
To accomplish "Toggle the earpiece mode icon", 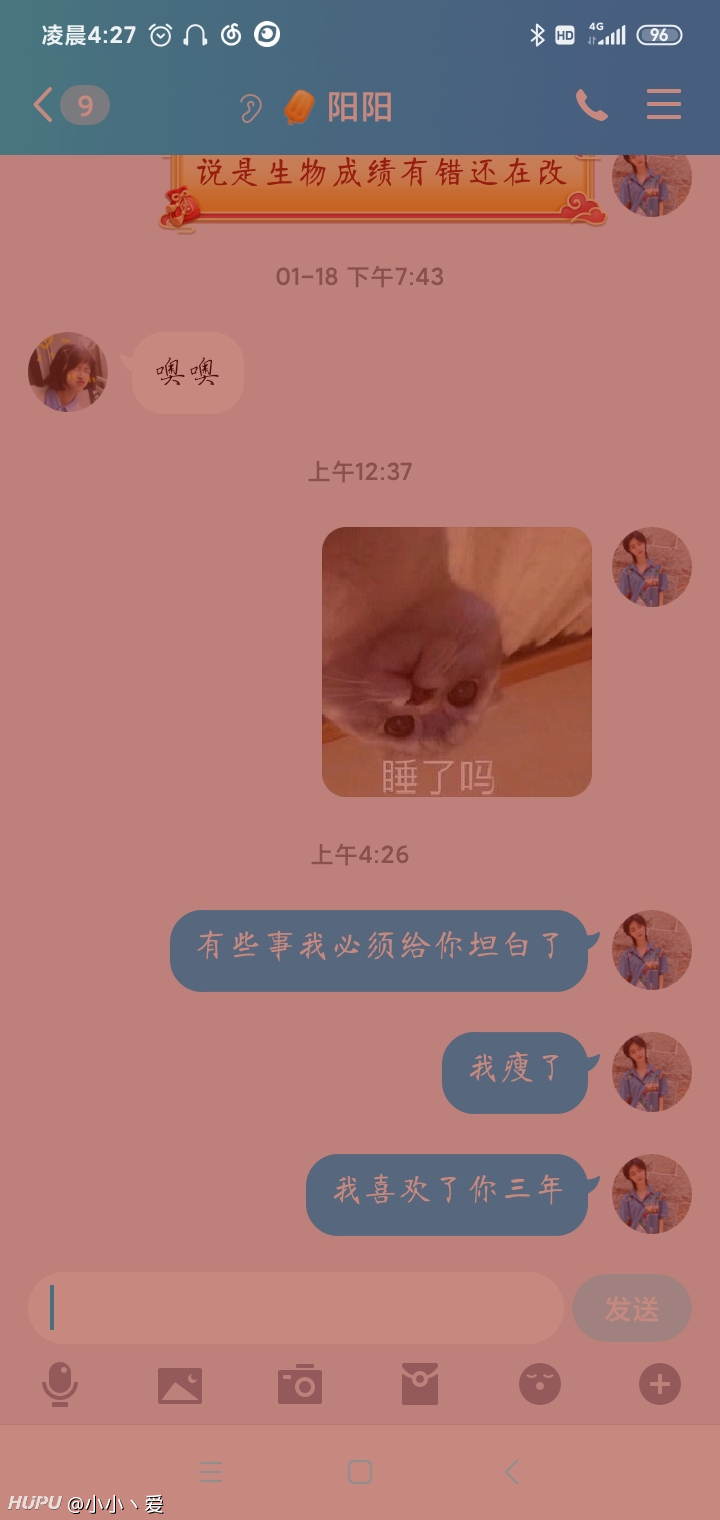I will [x=250, y=108].
